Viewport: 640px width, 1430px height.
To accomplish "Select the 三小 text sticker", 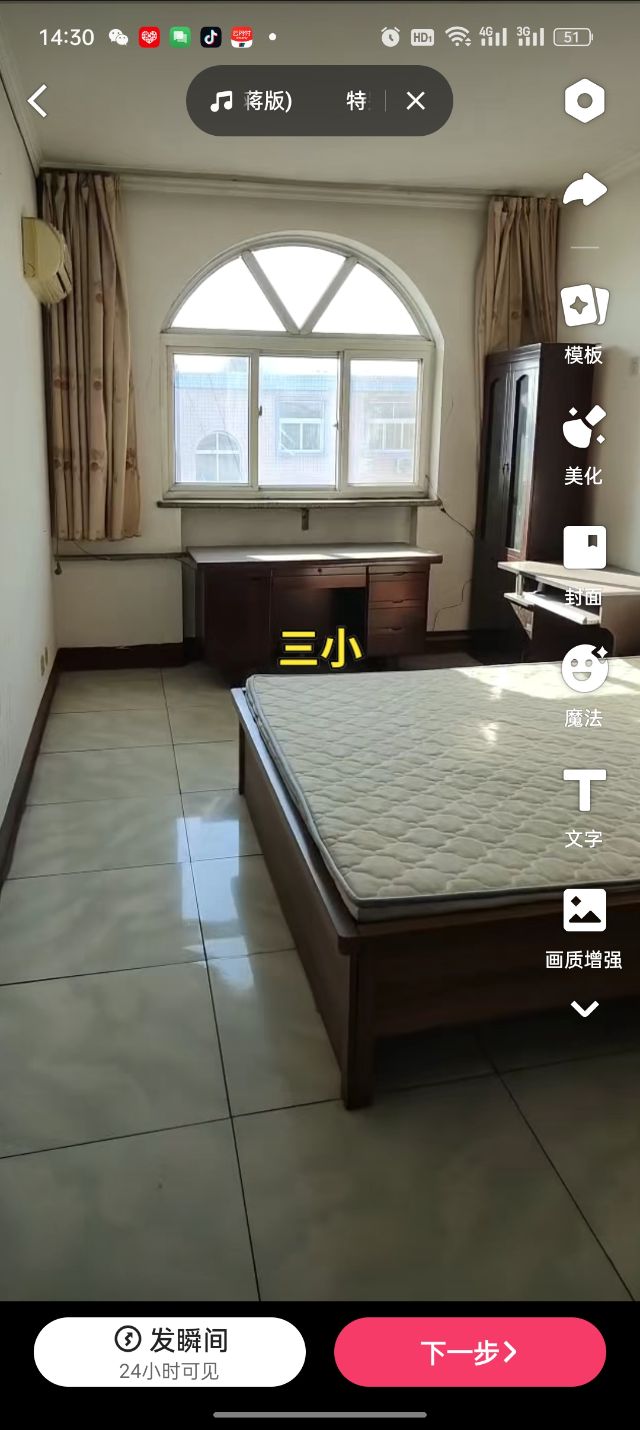I will pyautogui.click(x=320, y=648).
